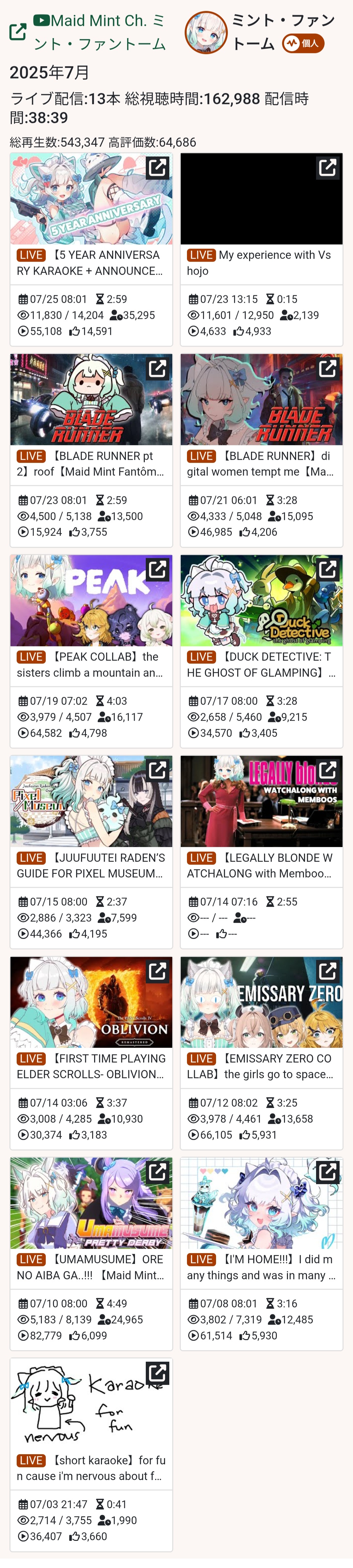Tap the 個人 badge
The image size is (353, 1568).
[303, 44]
